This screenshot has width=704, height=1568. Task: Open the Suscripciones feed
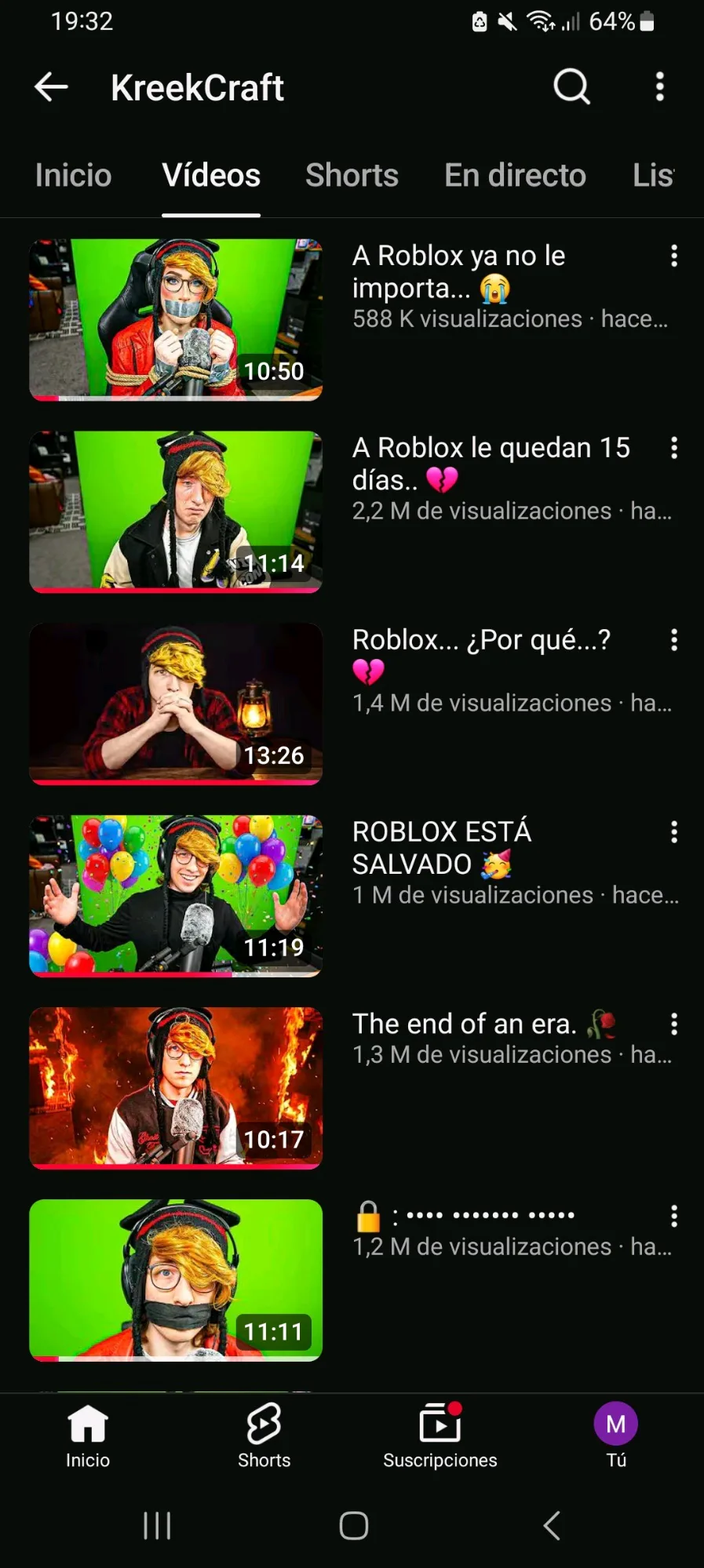tap(440, 1435)
